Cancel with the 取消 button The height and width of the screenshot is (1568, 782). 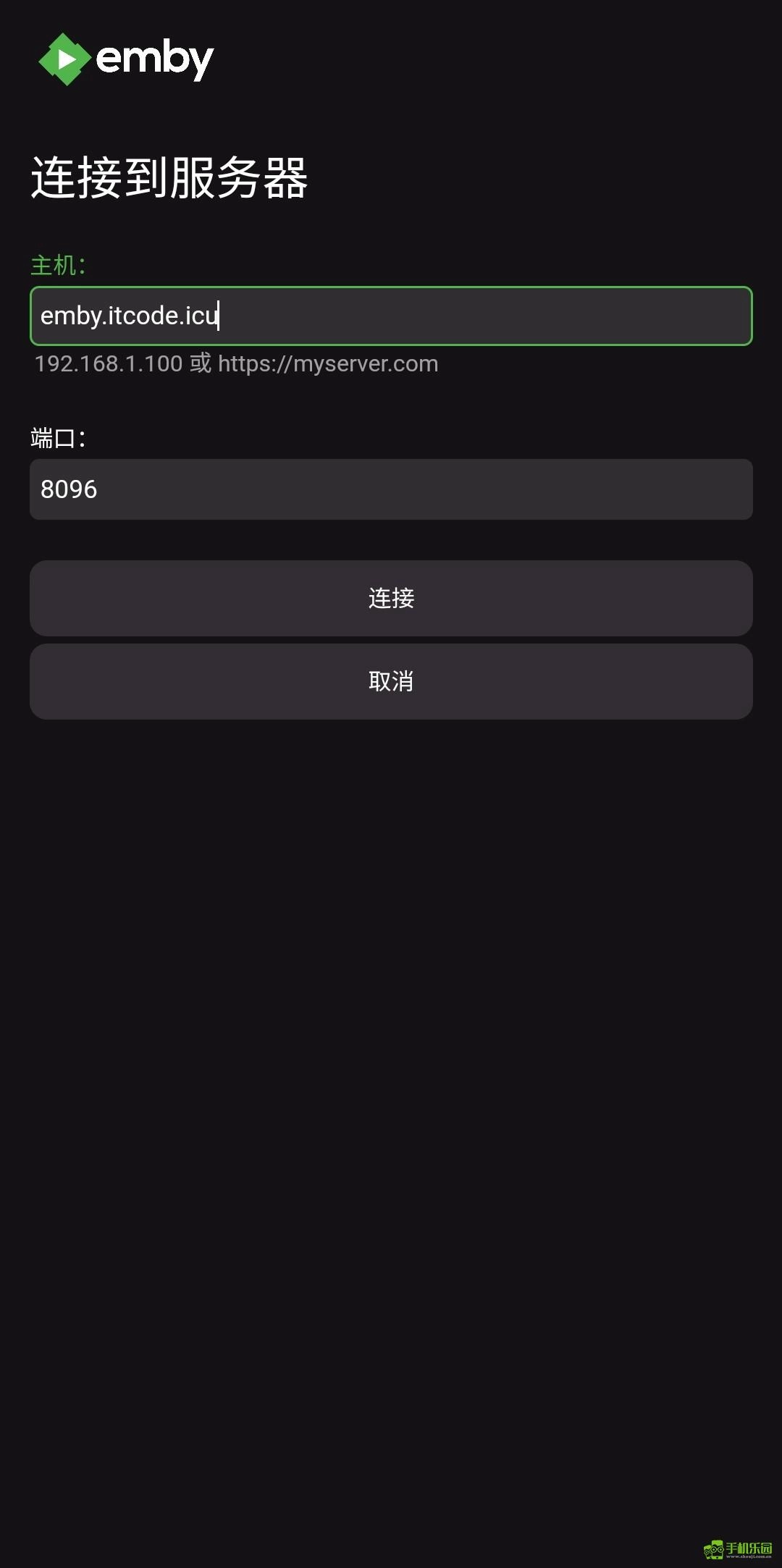[391, 681]
